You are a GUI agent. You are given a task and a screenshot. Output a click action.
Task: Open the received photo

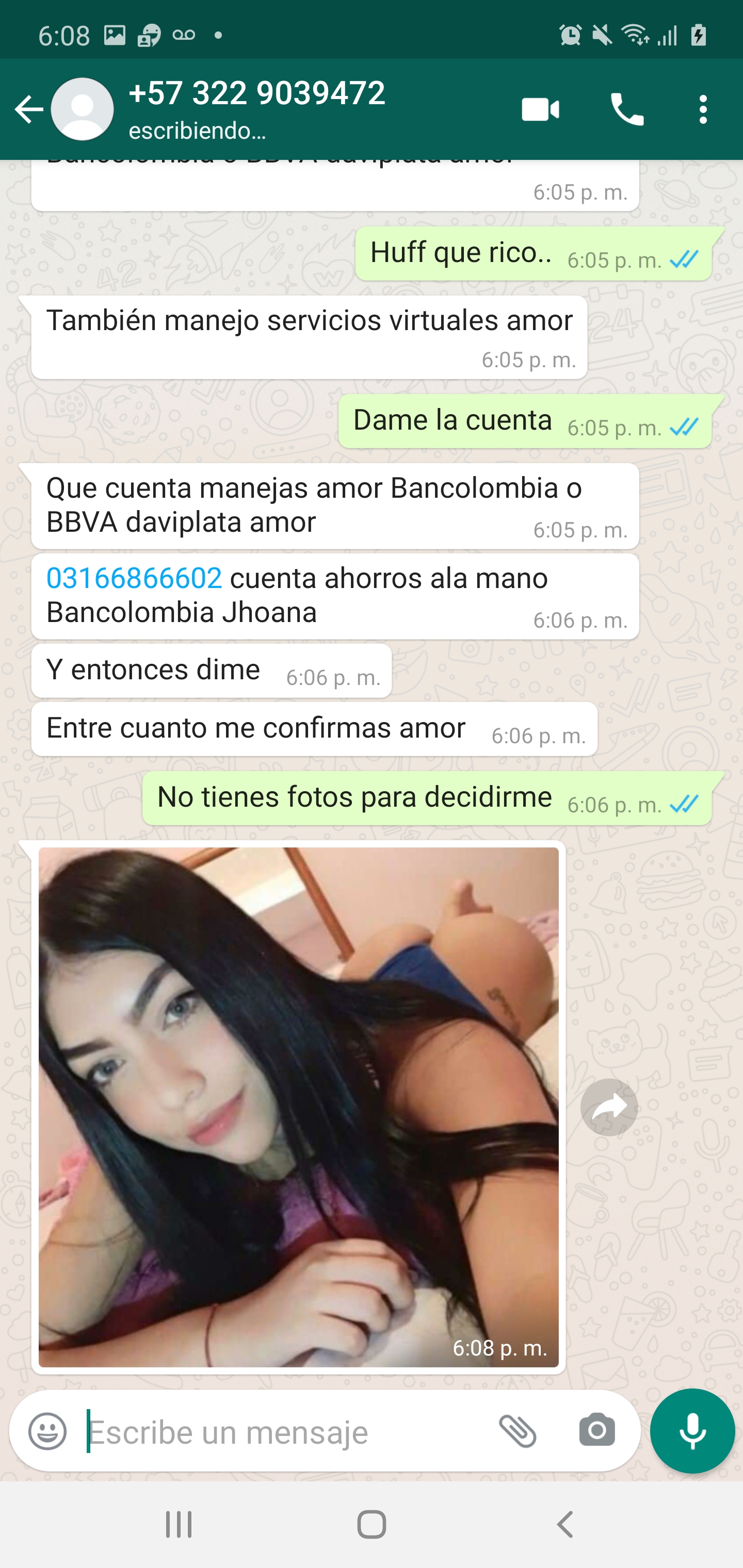tap(298, 1106)
